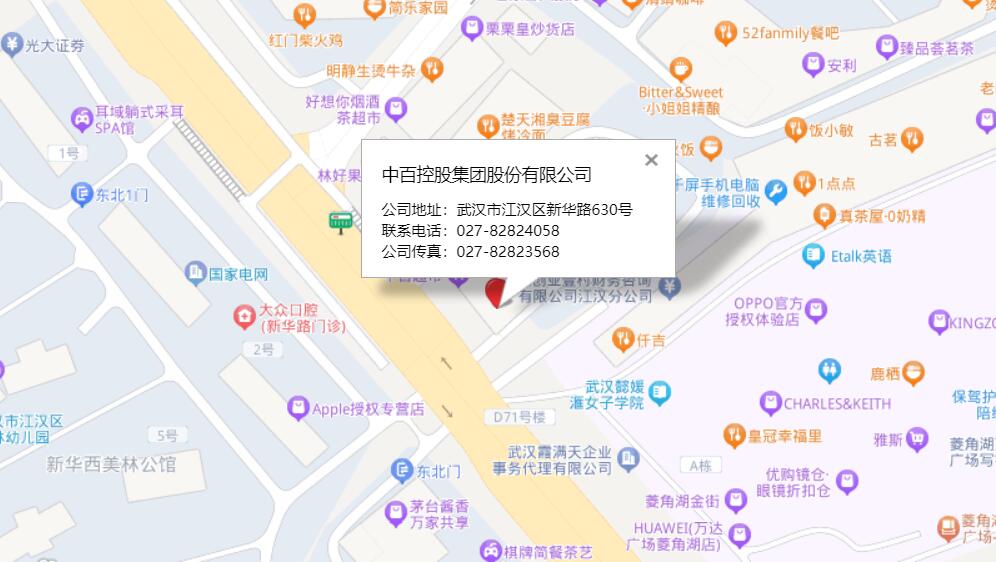Select the CHARLES&KEITH shop marker

click(770, 404)
